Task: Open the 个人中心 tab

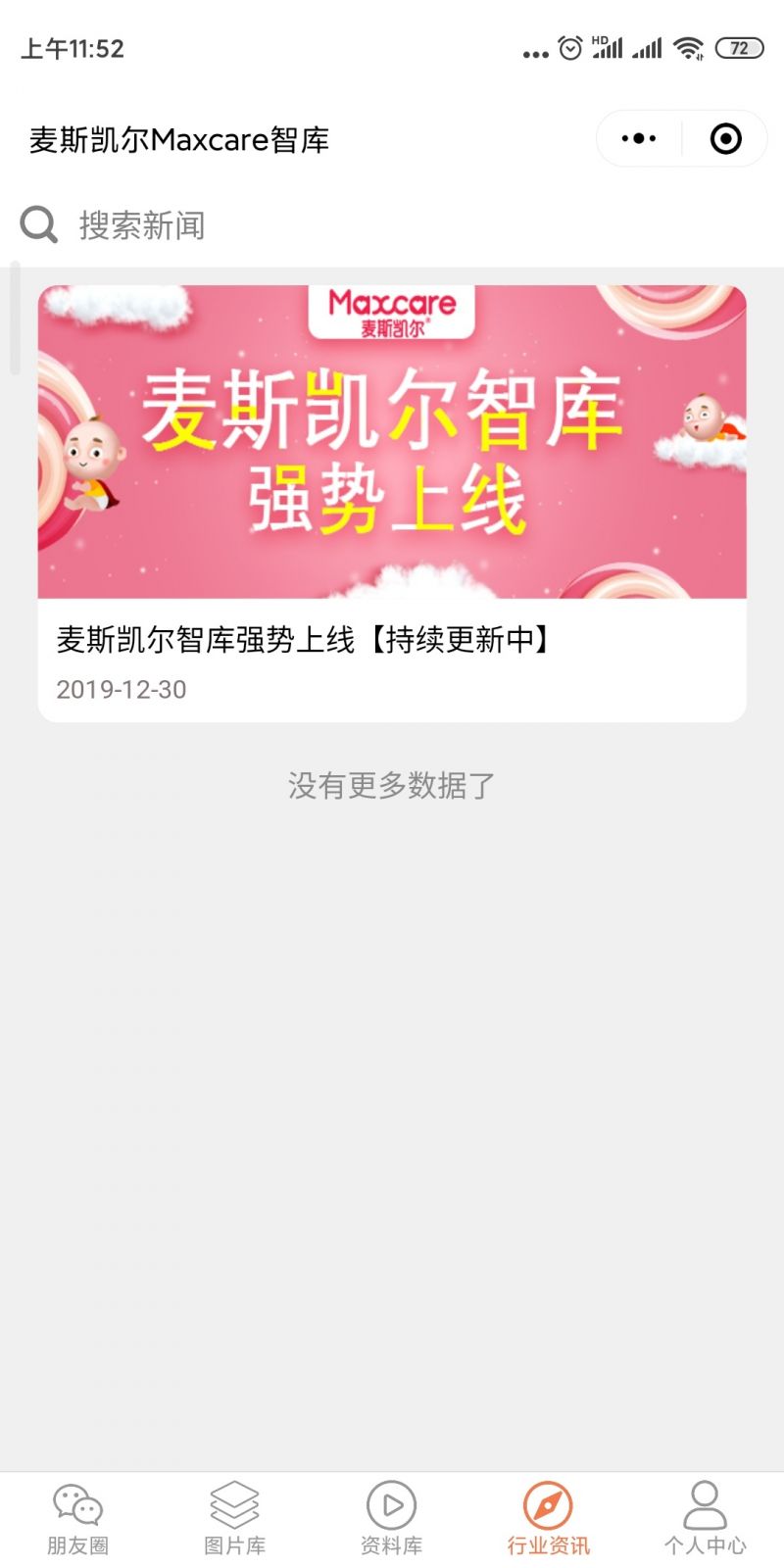Action: tap(706, 1519)
